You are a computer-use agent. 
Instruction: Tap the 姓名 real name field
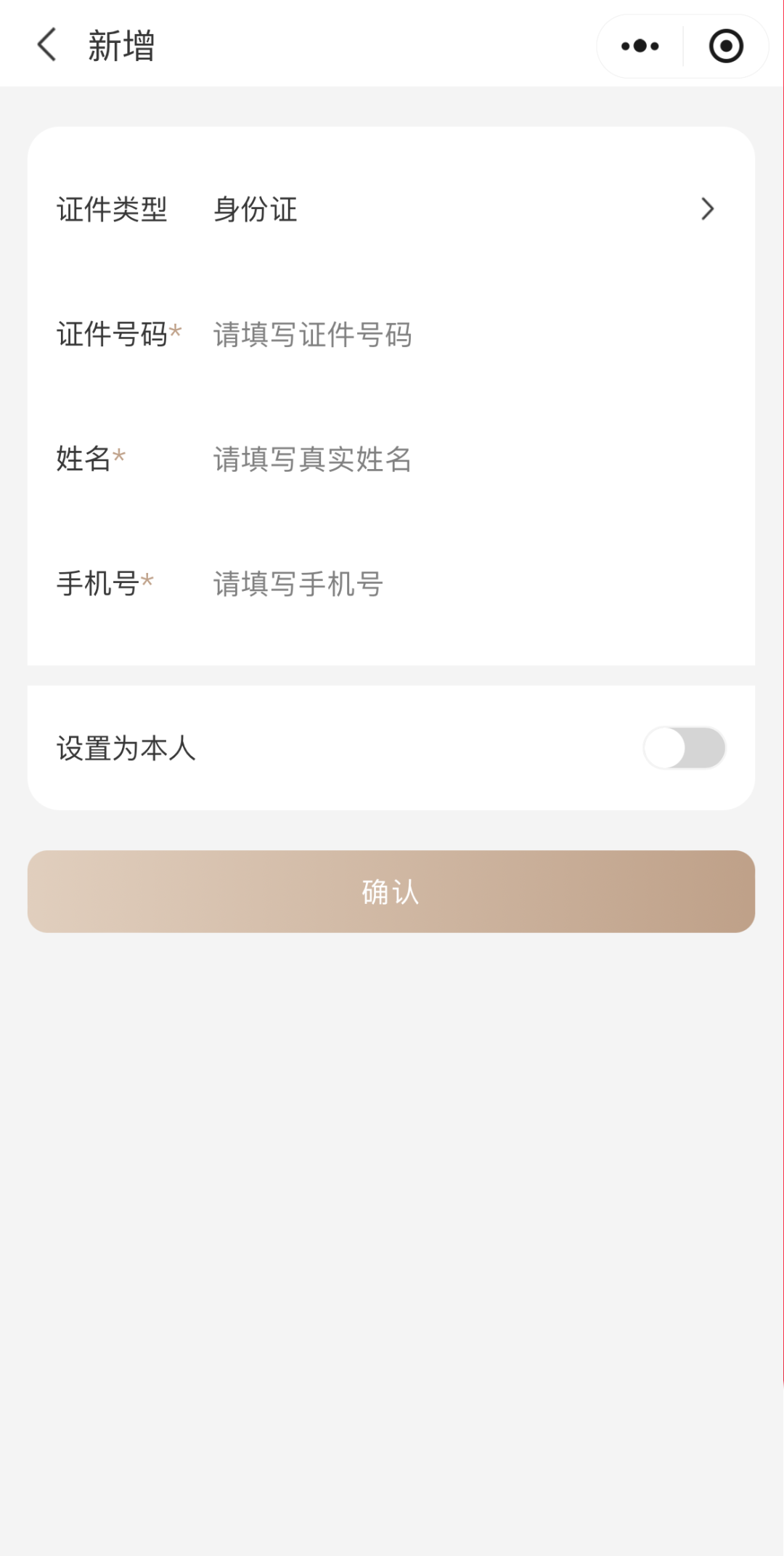[x=465, y=459]
